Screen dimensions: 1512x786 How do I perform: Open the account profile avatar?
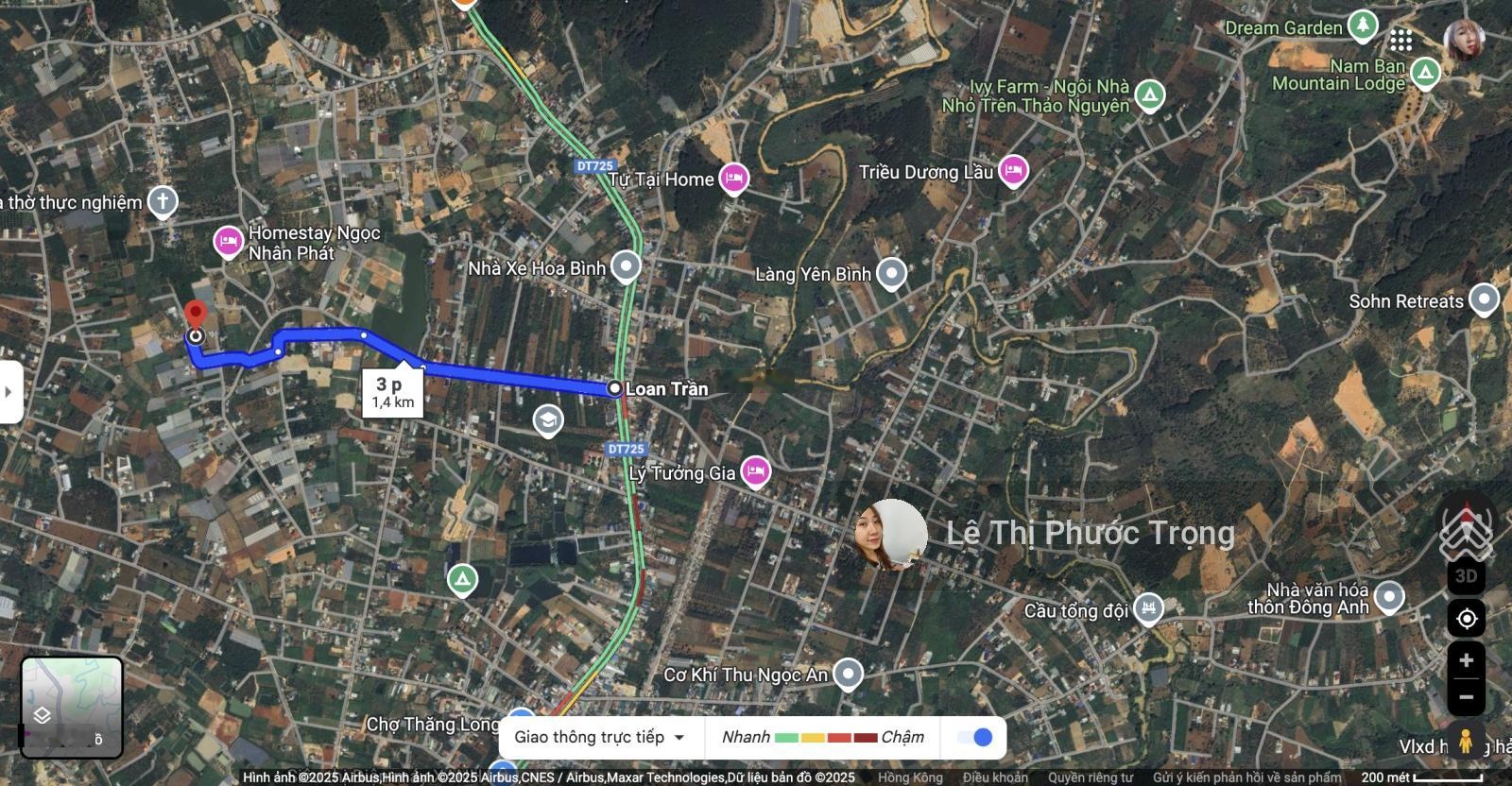1463,40
